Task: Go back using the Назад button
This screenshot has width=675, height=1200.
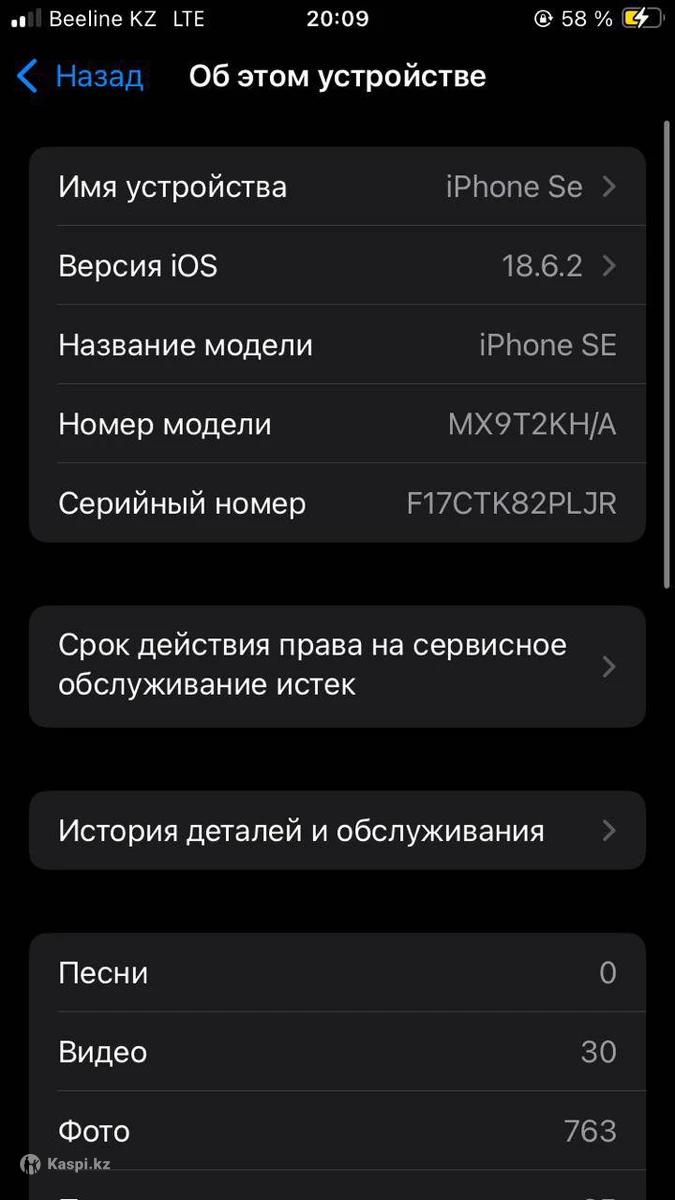Action: [81, 77]
